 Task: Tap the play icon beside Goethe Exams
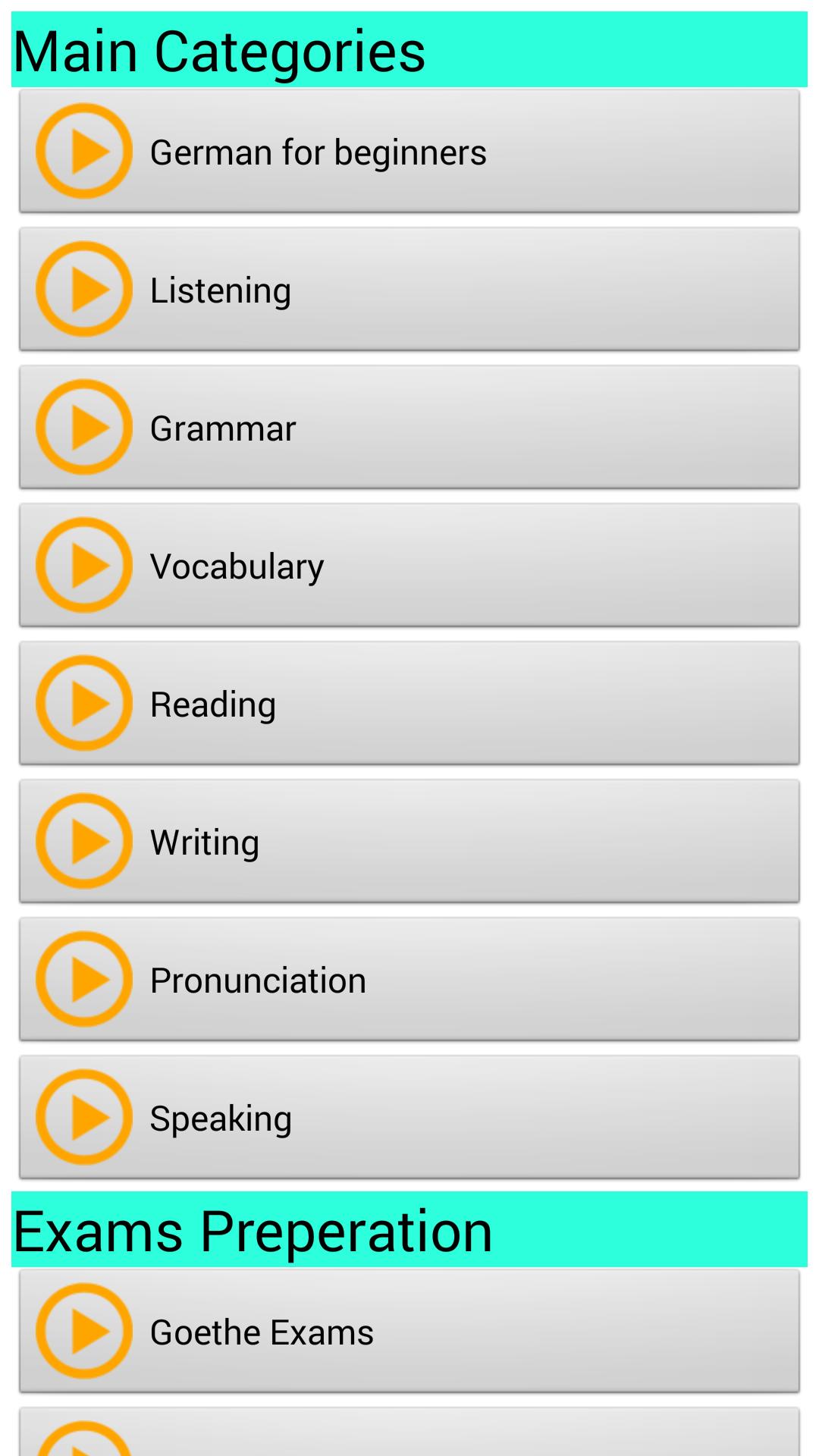83,1332
